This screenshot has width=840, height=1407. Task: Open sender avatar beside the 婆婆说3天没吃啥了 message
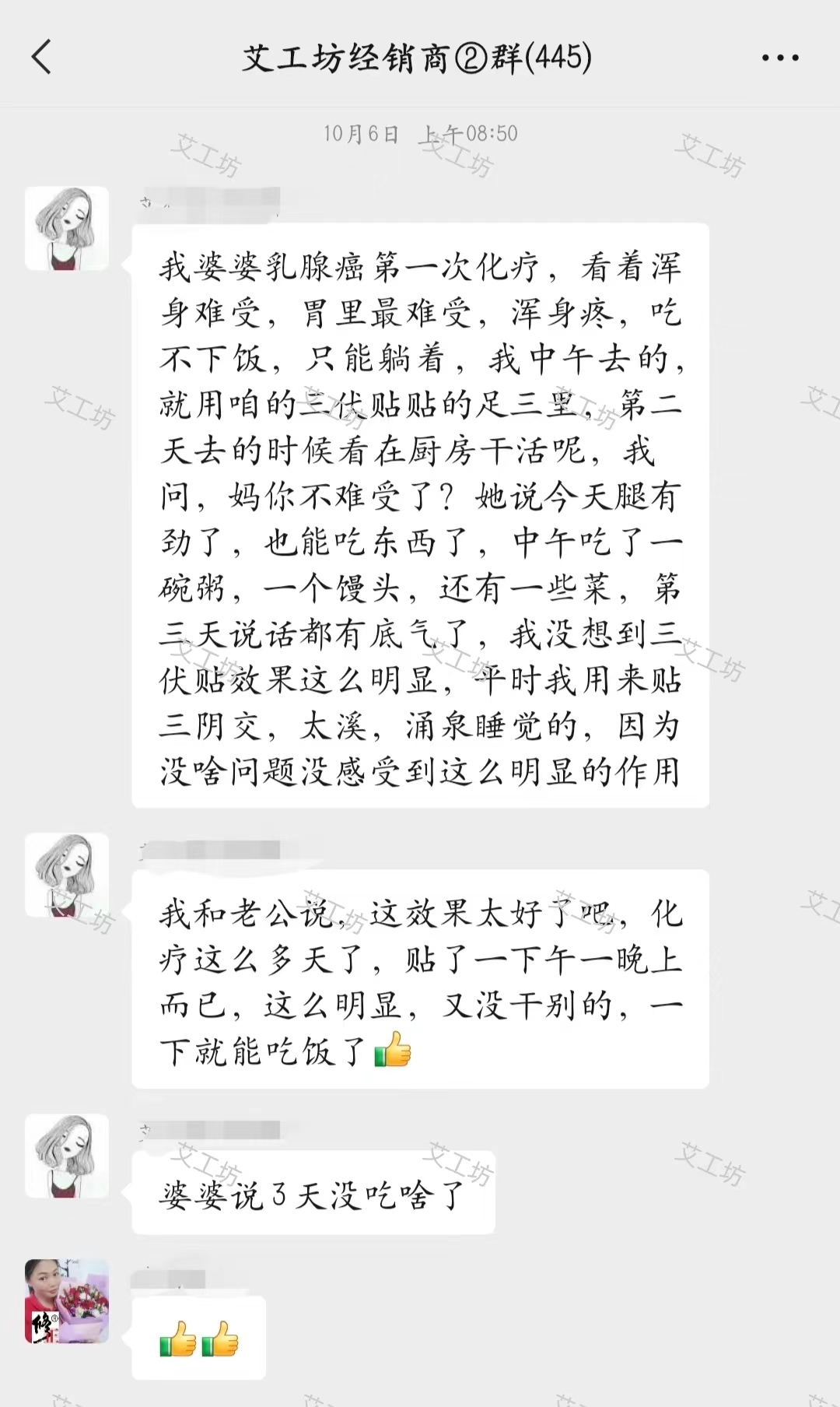67,1156
